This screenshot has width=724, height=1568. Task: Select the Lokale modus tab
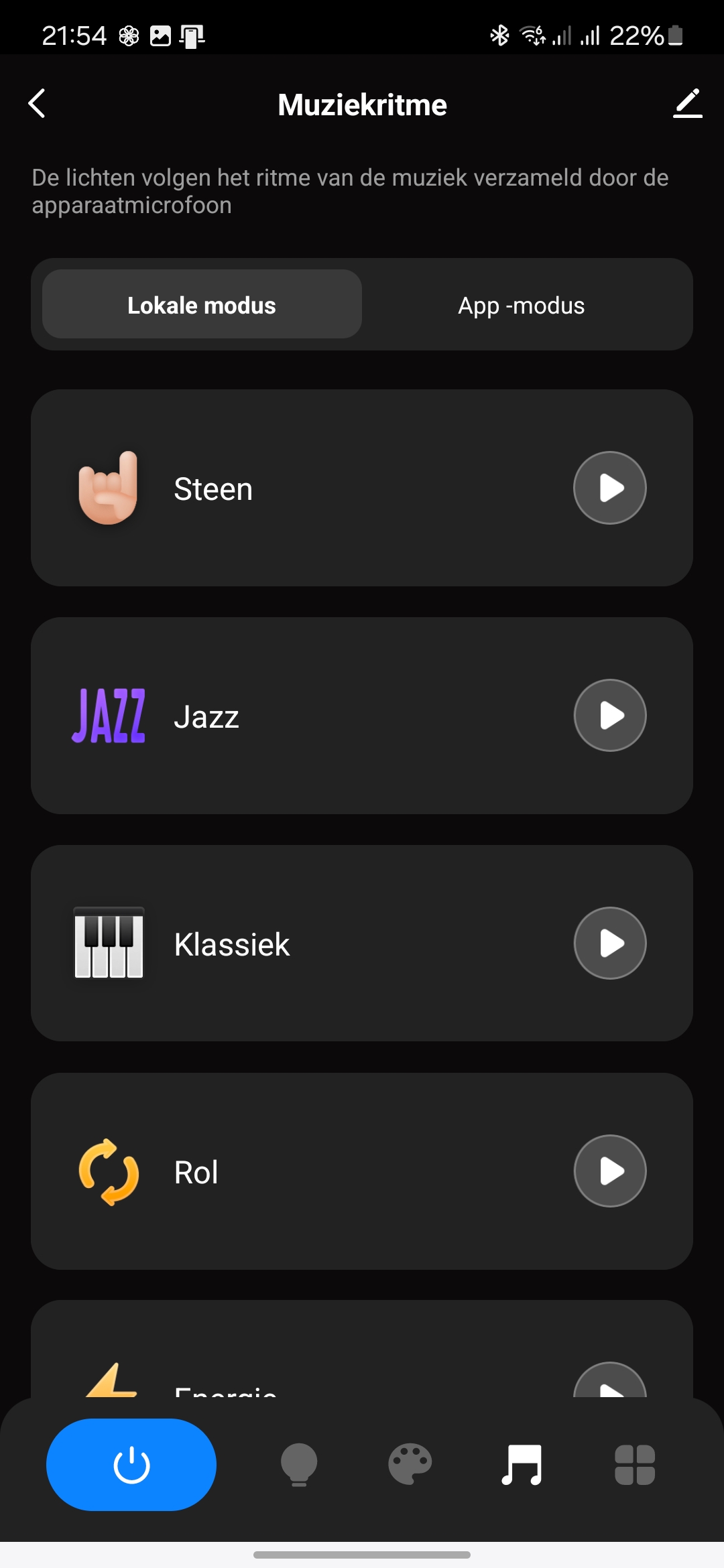coord(202,304)
